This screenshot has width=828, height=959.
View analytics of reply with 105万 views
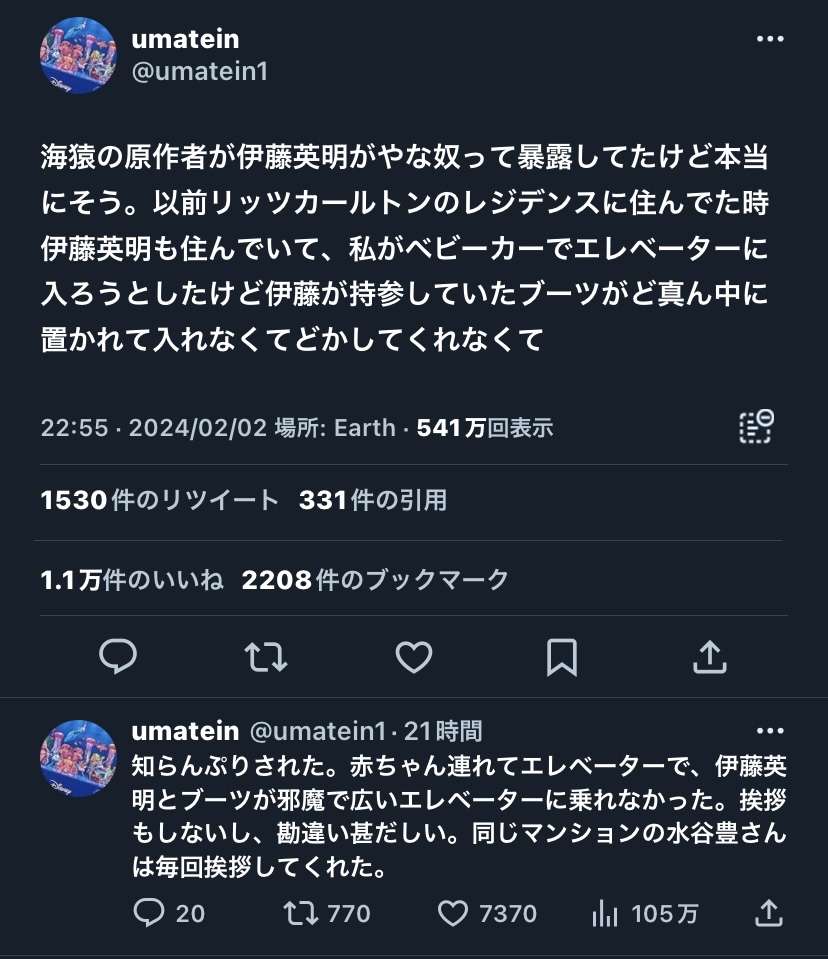pyautogui.click(x=606, y=913)
